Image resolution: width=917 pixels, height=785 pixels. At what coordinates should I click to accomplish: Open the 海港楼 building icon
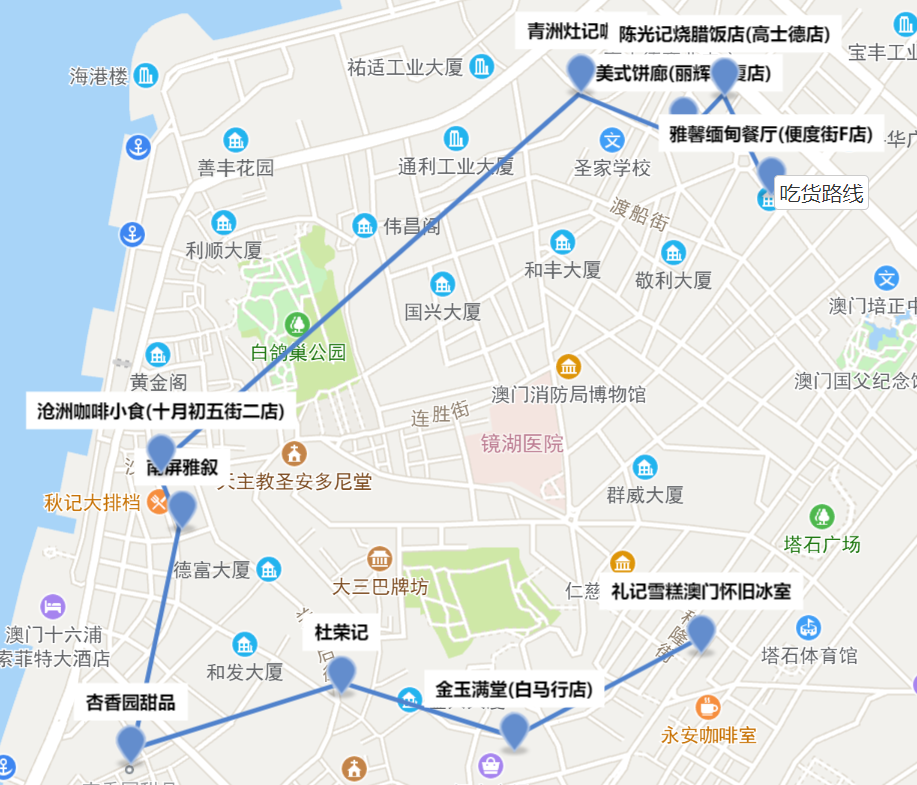pyautogui.click(x=146, y=75)
